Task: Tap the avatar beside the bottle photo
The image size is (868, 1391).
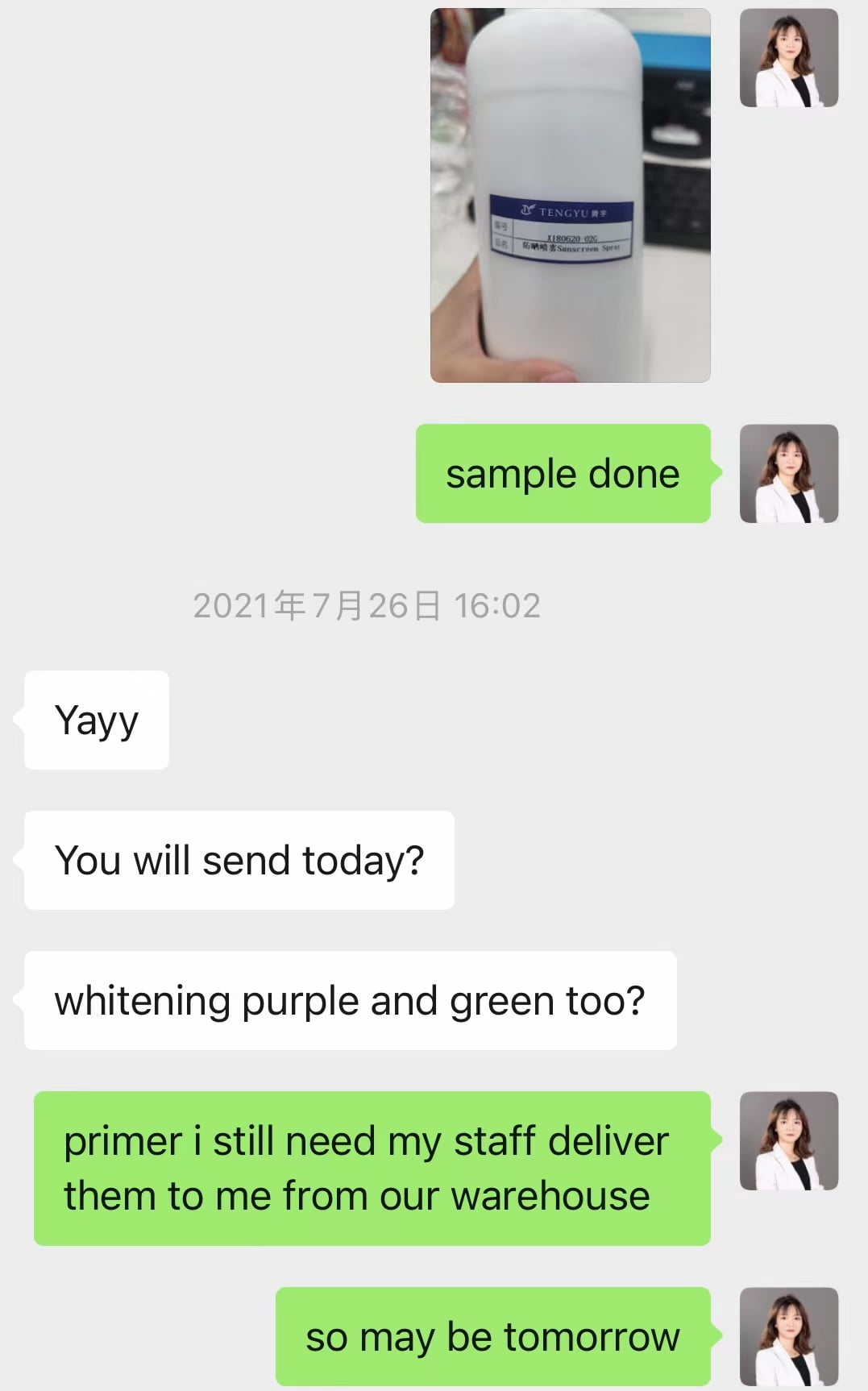Action: [789, 58]
